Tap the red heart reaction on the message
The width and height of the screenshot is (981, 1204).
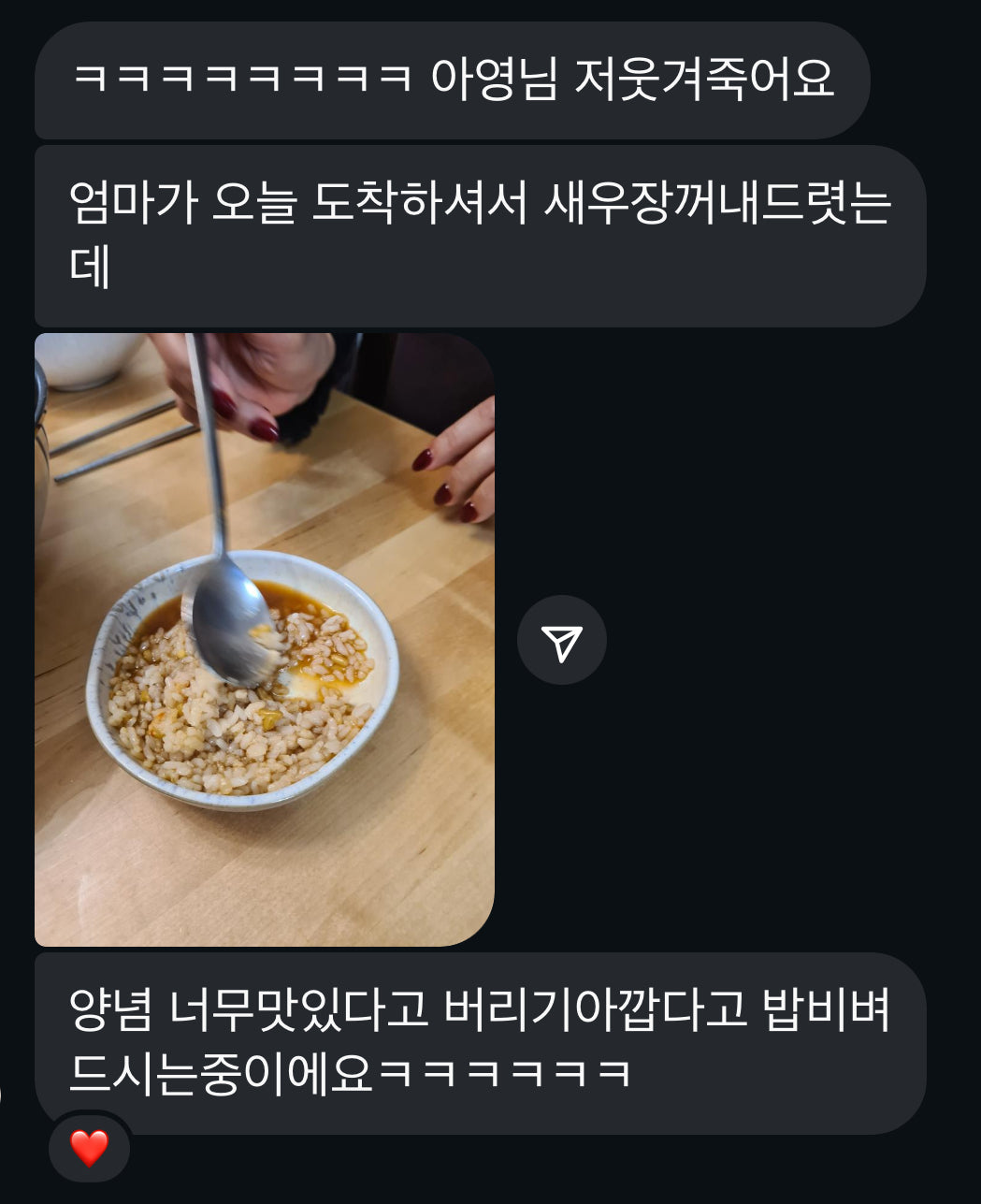pyautogui.click(x=90, y=1148)
